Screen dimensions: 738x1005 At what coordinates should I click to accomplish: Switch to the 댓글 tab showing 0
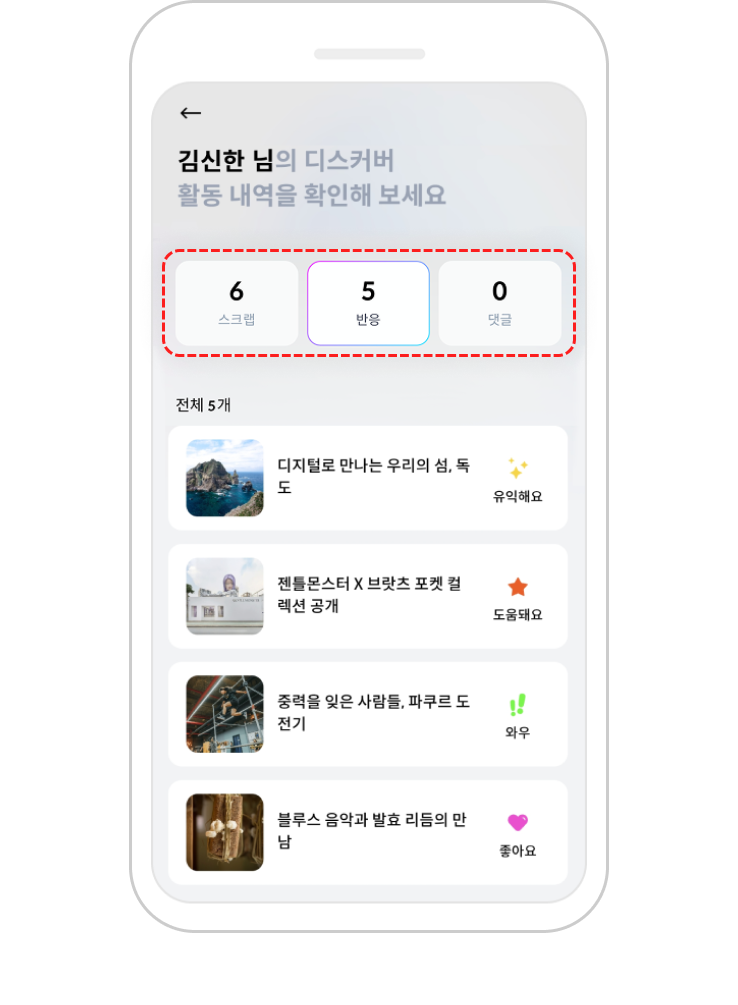tap(501, 302)
